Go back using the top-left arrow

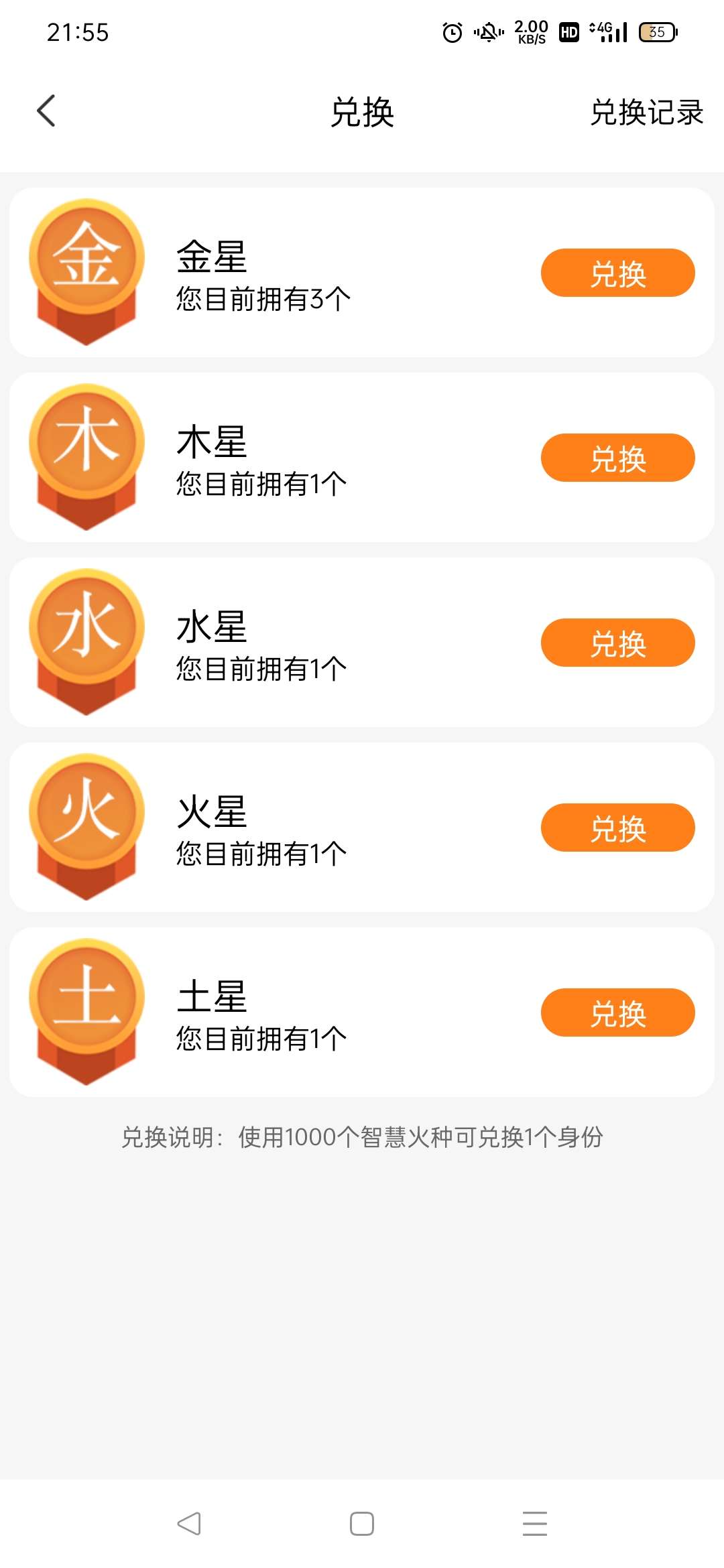click(46, 111)
